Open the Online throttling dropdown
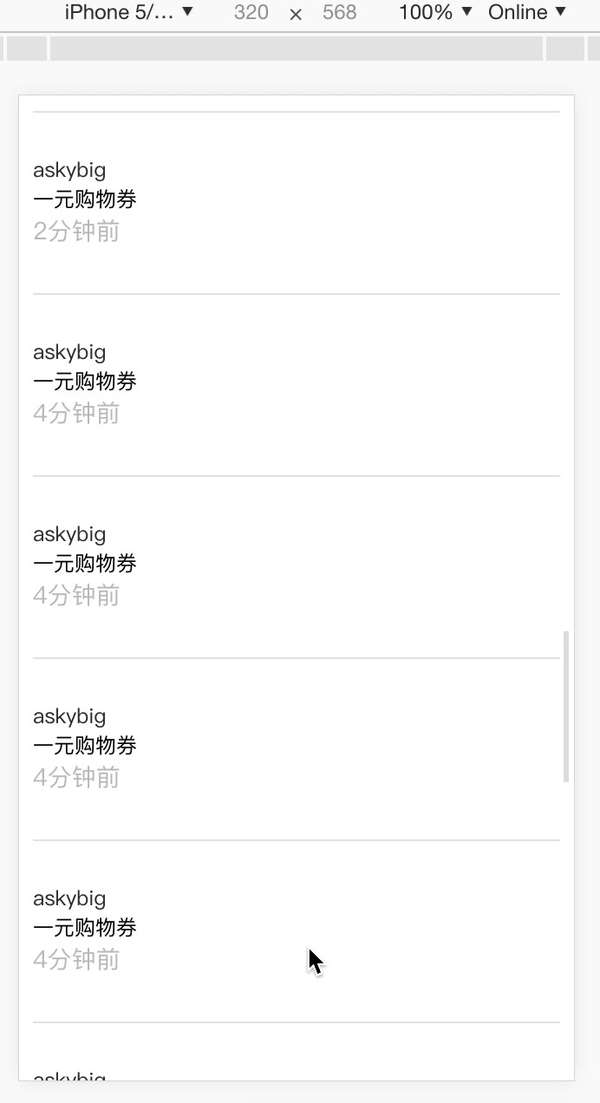The height and width of the screenshot is (1103, 600). pos(526,12)
